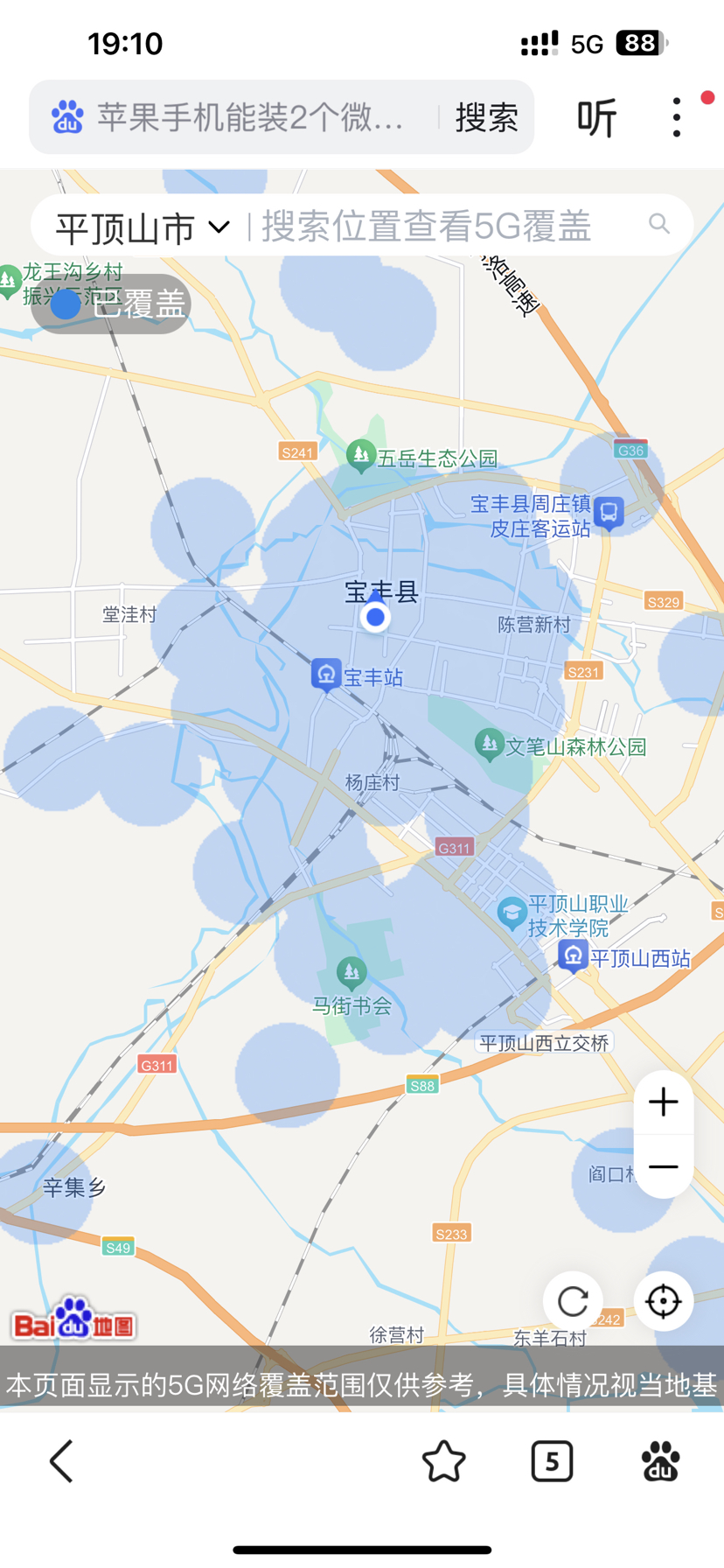Select the 宝丰县周庄镇皮庄客运站 bus marker
This screenshot has height=1568, width=724.
[x=609, y=512]
